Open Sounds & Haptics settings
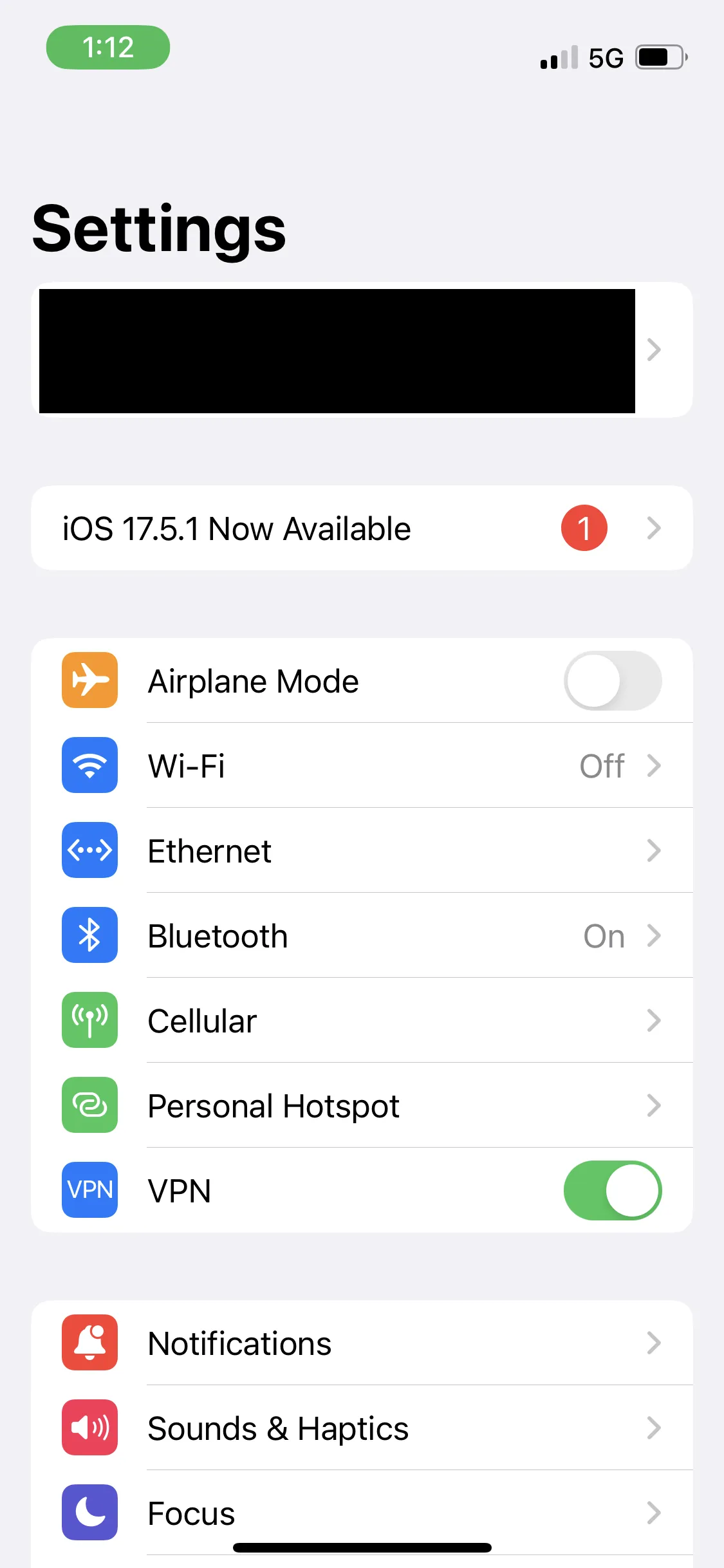724x1568 pixels. click(362, 1428)
